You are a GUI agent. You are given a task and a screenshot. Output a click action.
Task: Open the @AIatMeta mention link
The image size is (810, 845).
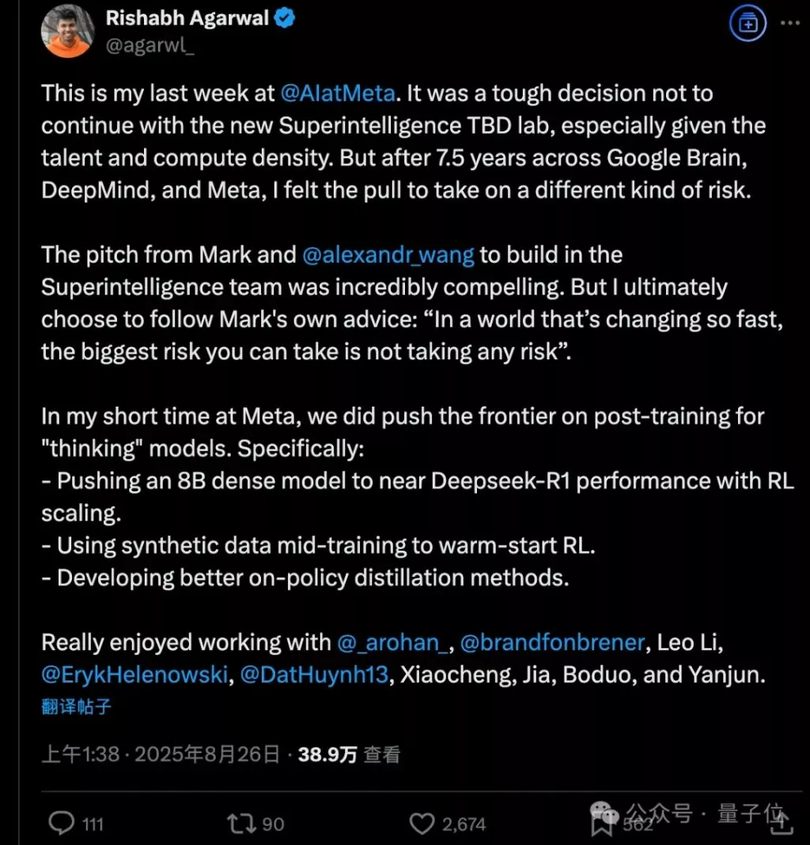[x=342, y=93]
